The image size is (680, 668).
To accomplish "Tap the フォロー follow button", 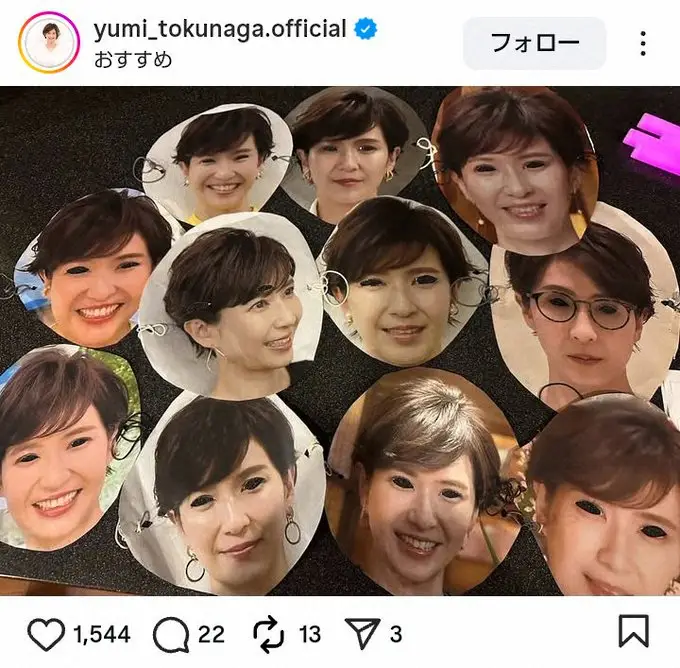I will (534, 43).
